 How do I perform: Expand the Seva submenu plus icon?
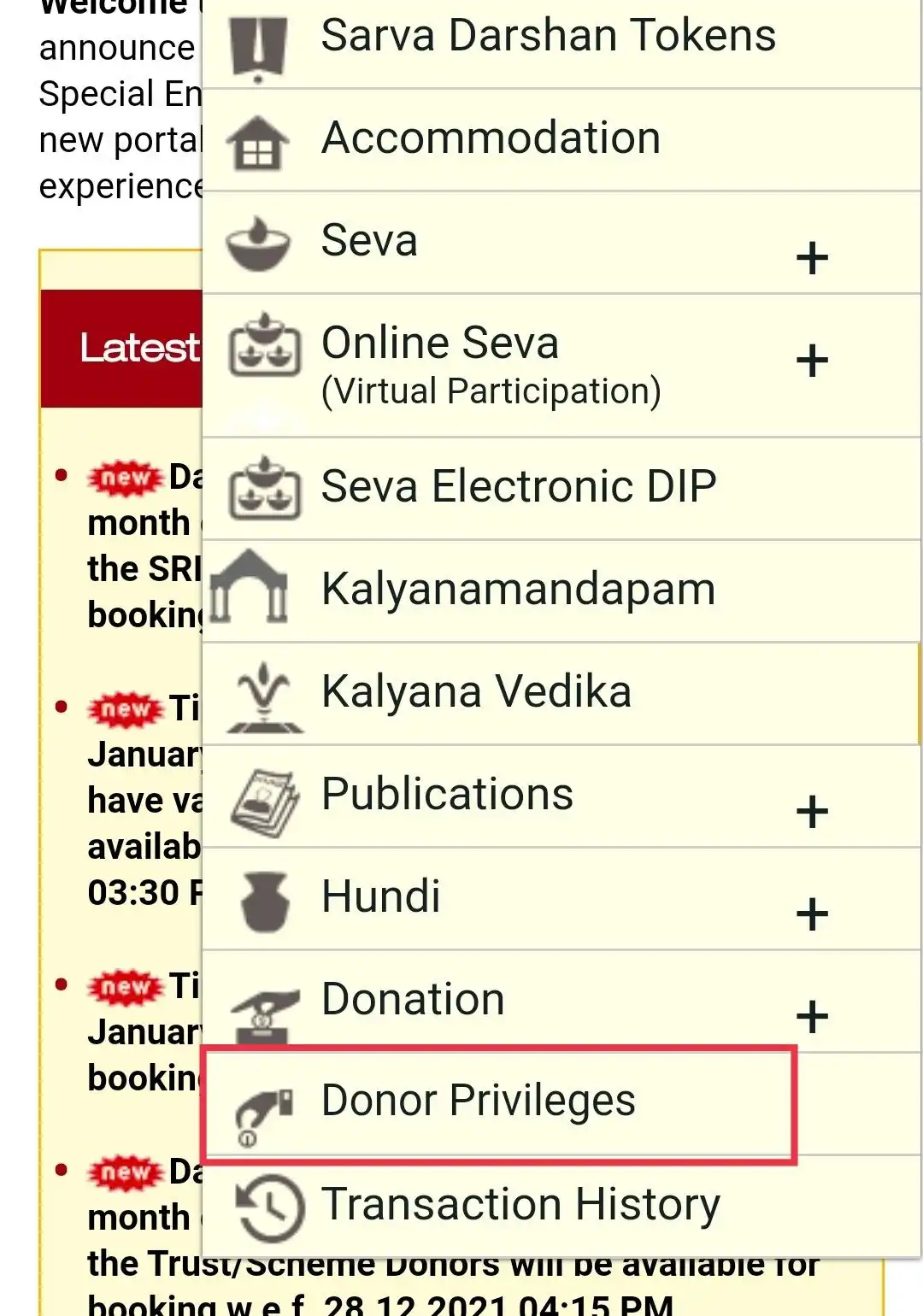coord(812,258)
